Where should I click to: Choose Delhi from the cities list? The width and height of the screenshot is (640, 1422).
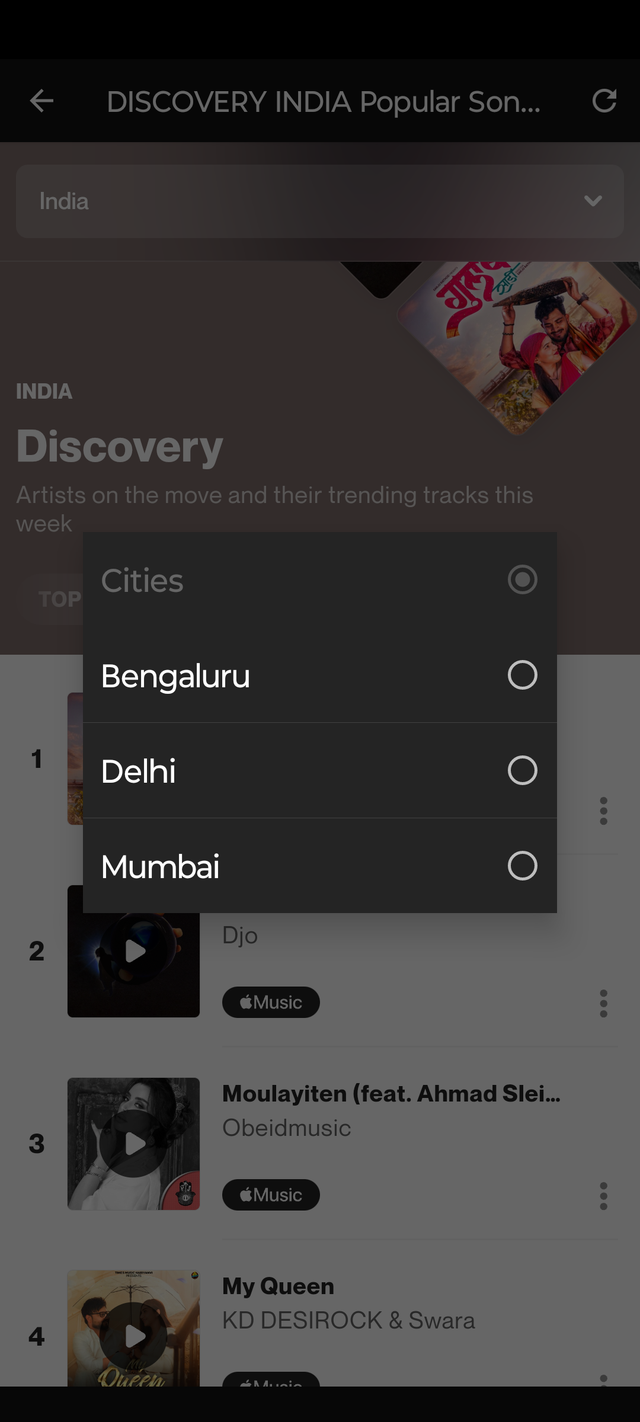(x=319, y=771)
